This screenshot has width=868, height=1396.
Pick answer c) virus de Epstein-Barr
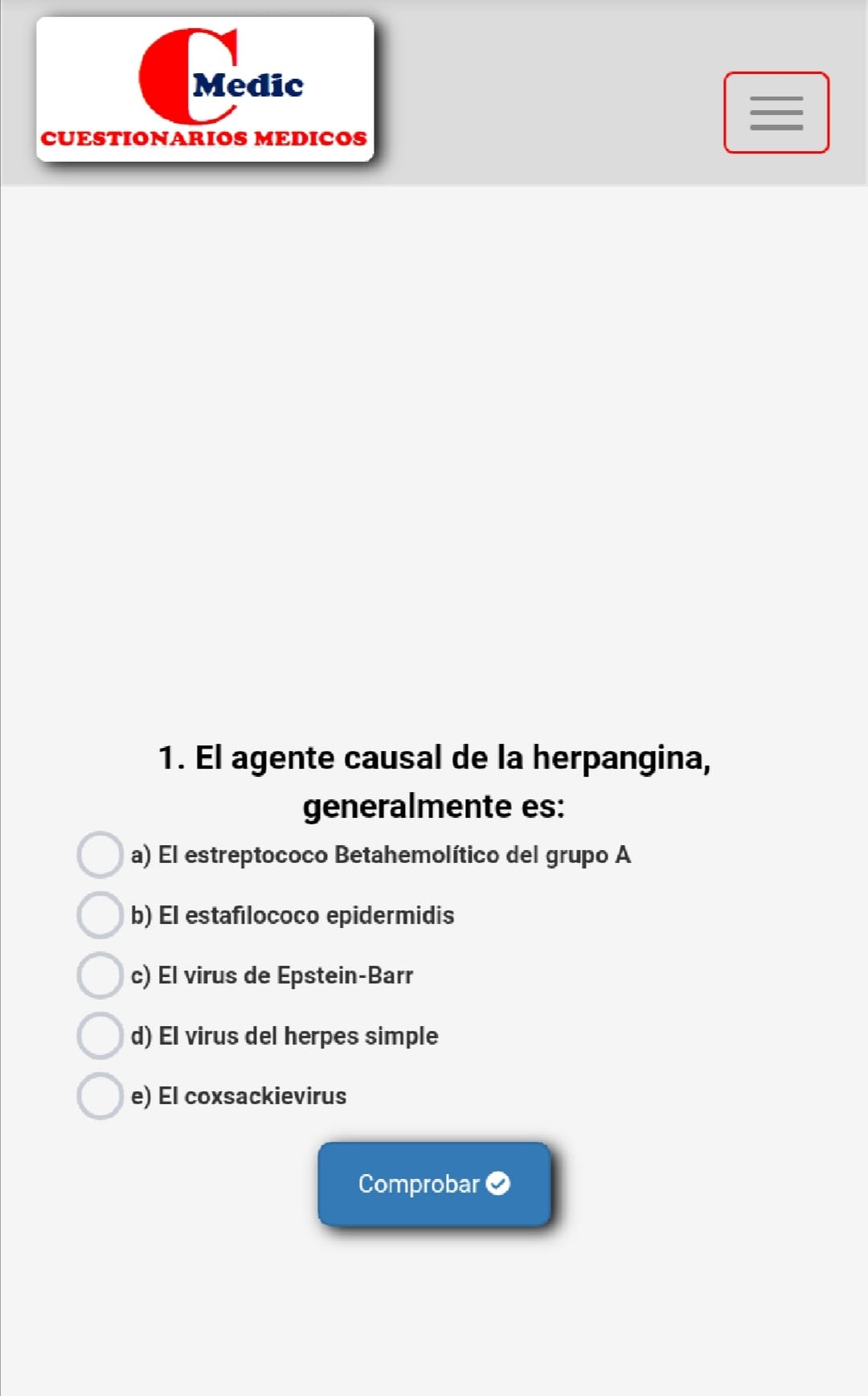point(100,975)
